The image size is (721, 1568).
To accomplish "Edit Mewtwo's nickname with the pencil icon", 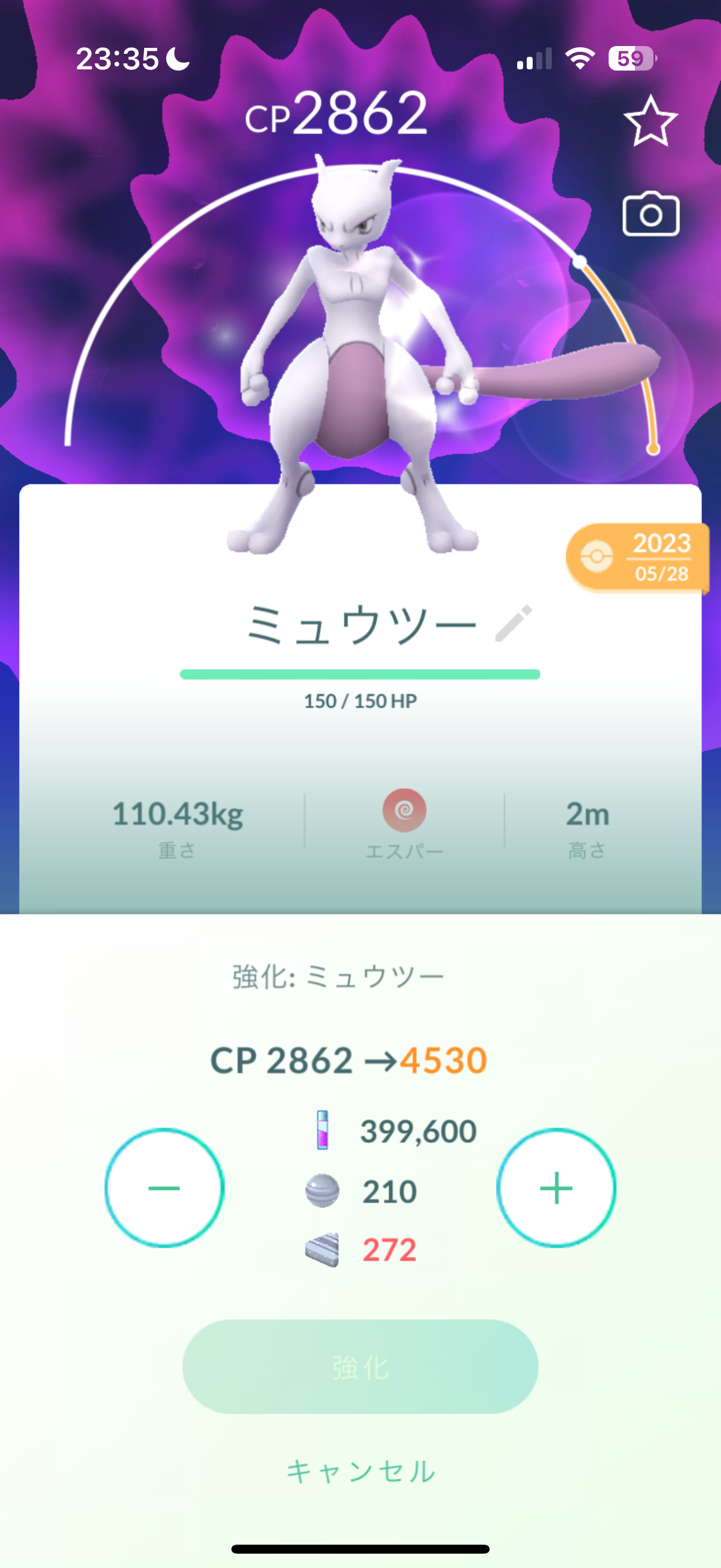I will click(x=514, y=623).
